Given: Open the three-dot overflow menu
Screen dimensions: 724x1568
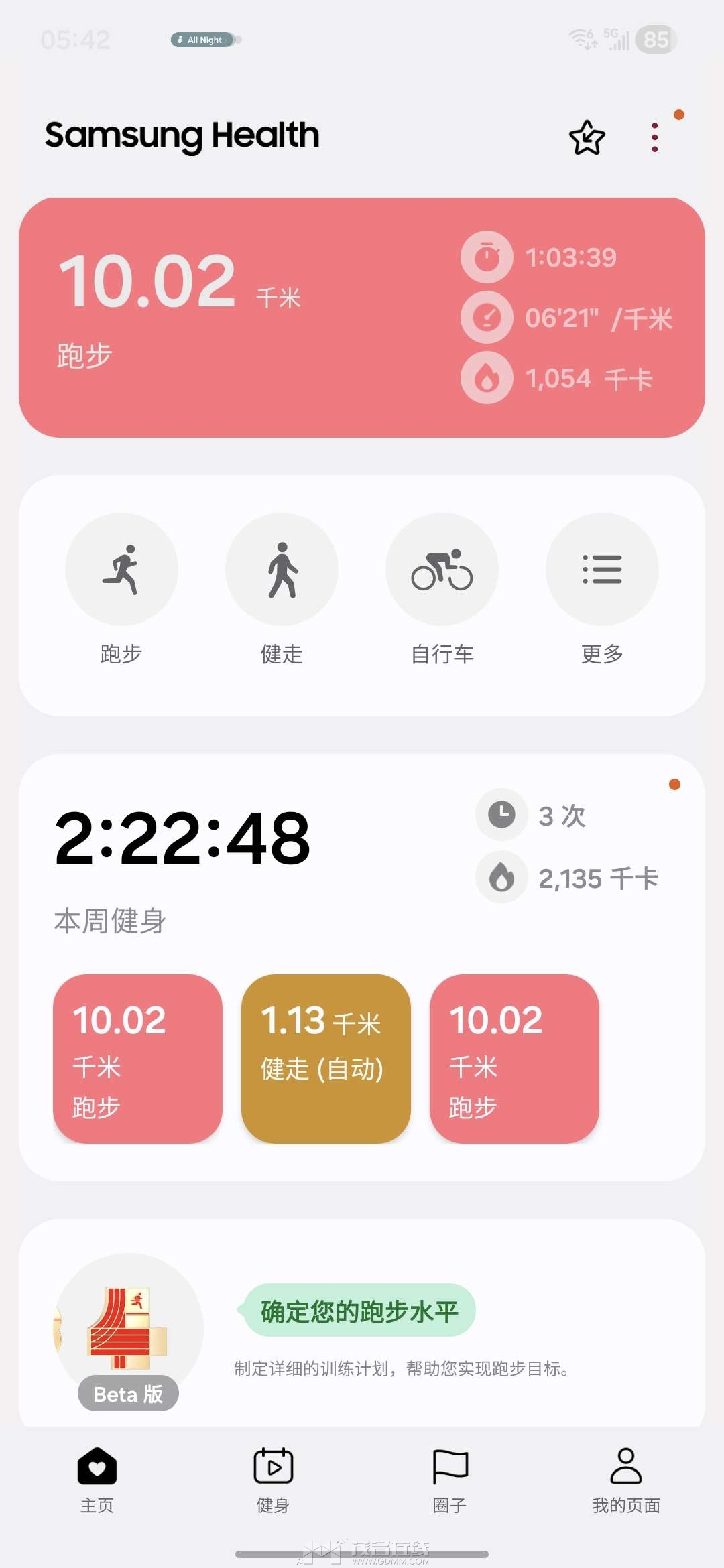Looking at the screenshot, I should tap(655, 137).
